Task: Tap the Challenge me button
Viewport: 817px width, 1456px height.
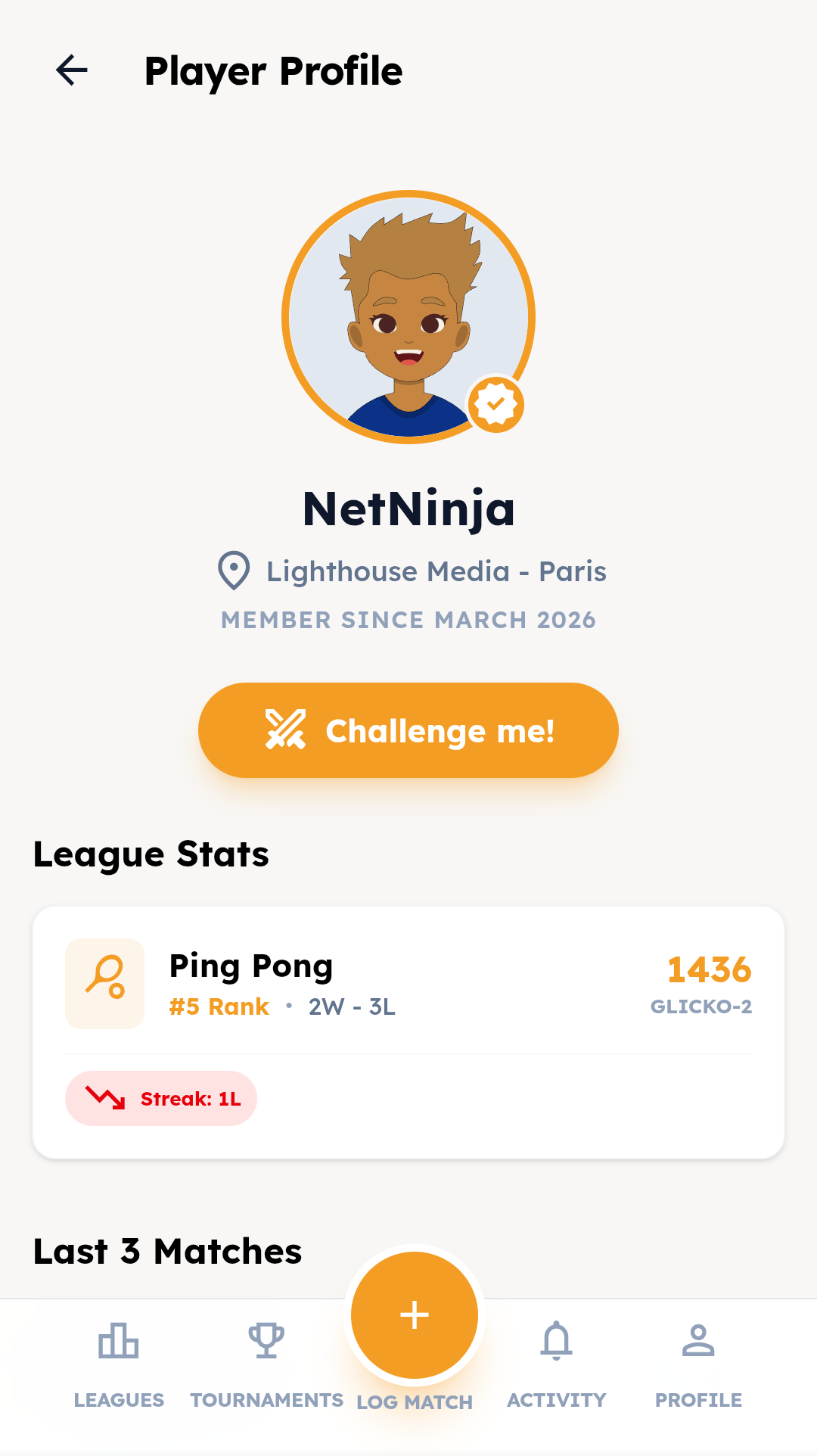Action: pos(408,729)
